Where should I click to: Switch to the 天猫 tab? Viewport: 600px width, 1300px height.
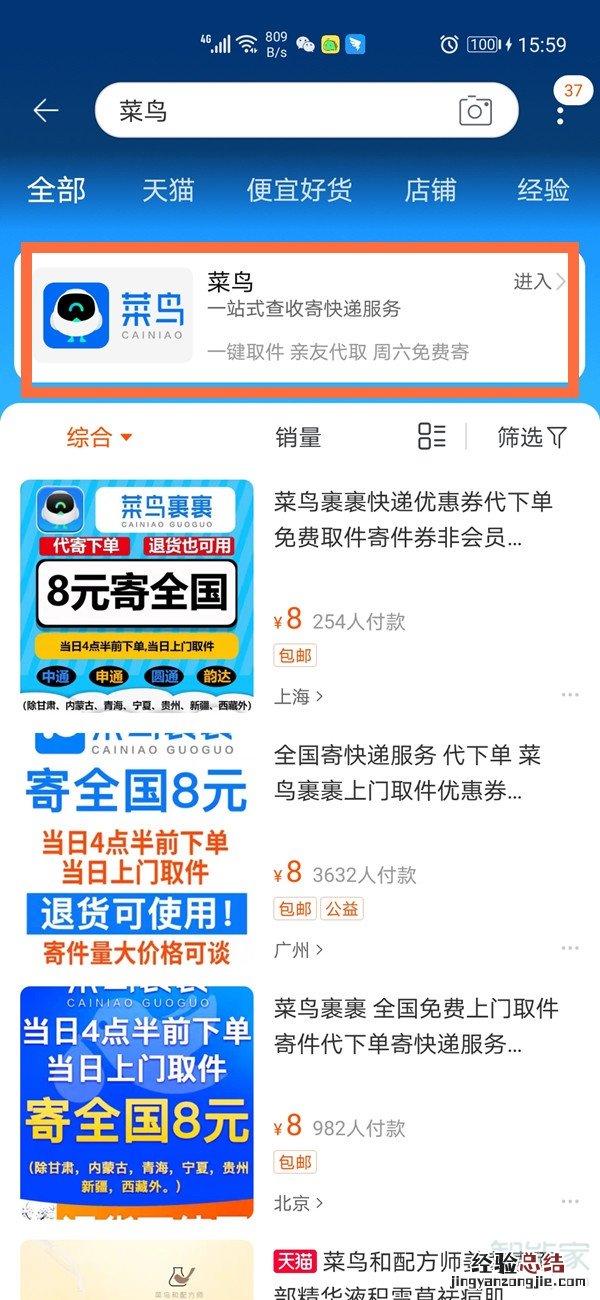click(x=168, y=190)
